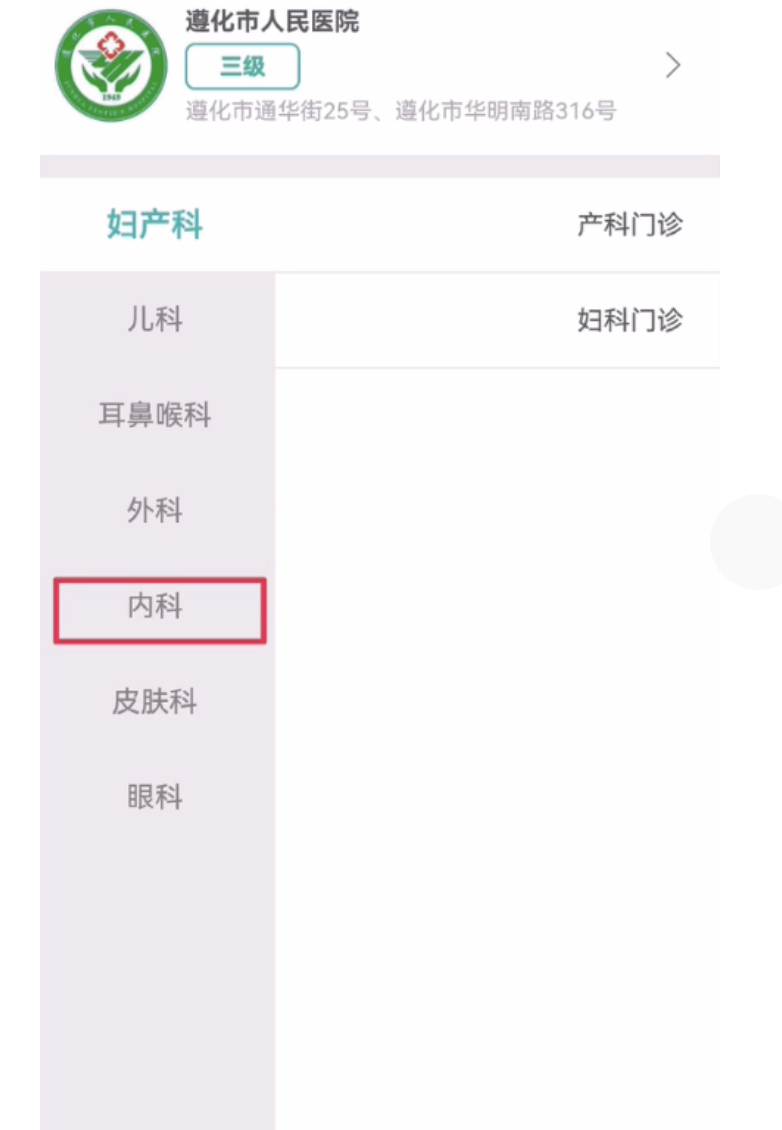Open the 皮肤科 department list
782x1130 pixels.
tap(155, 702)
